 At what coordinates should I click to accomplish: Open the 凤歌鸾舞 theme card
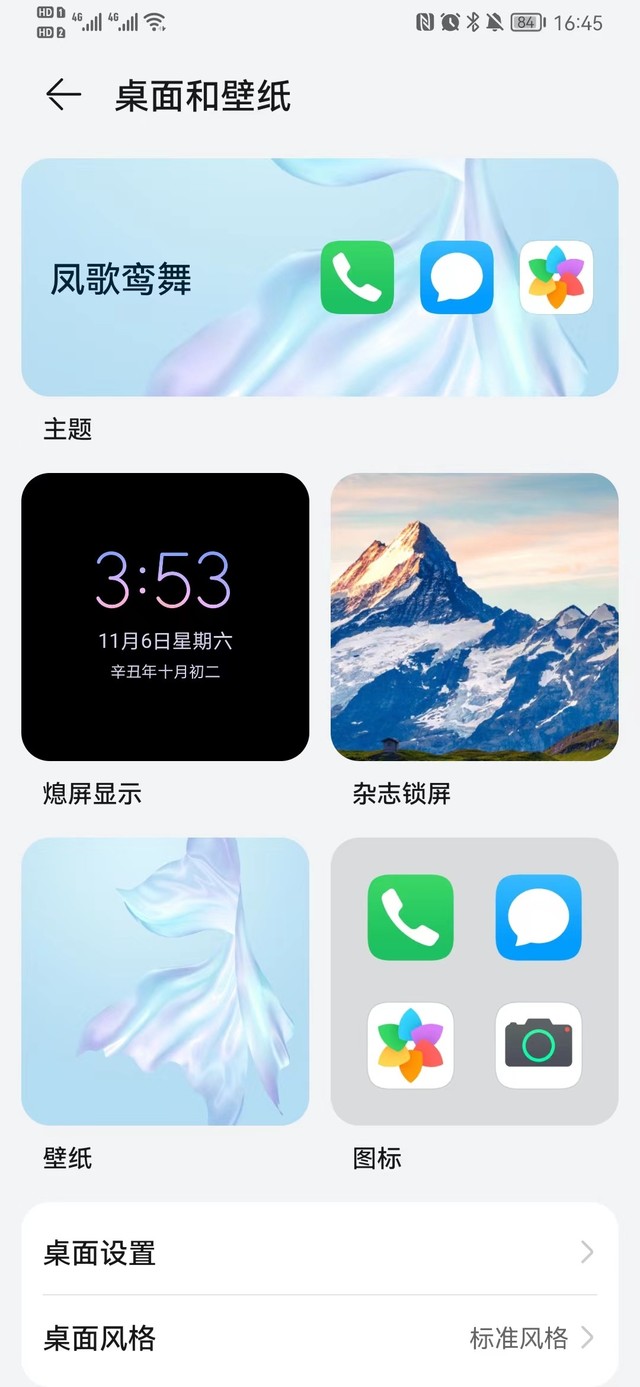click(320, 277)
